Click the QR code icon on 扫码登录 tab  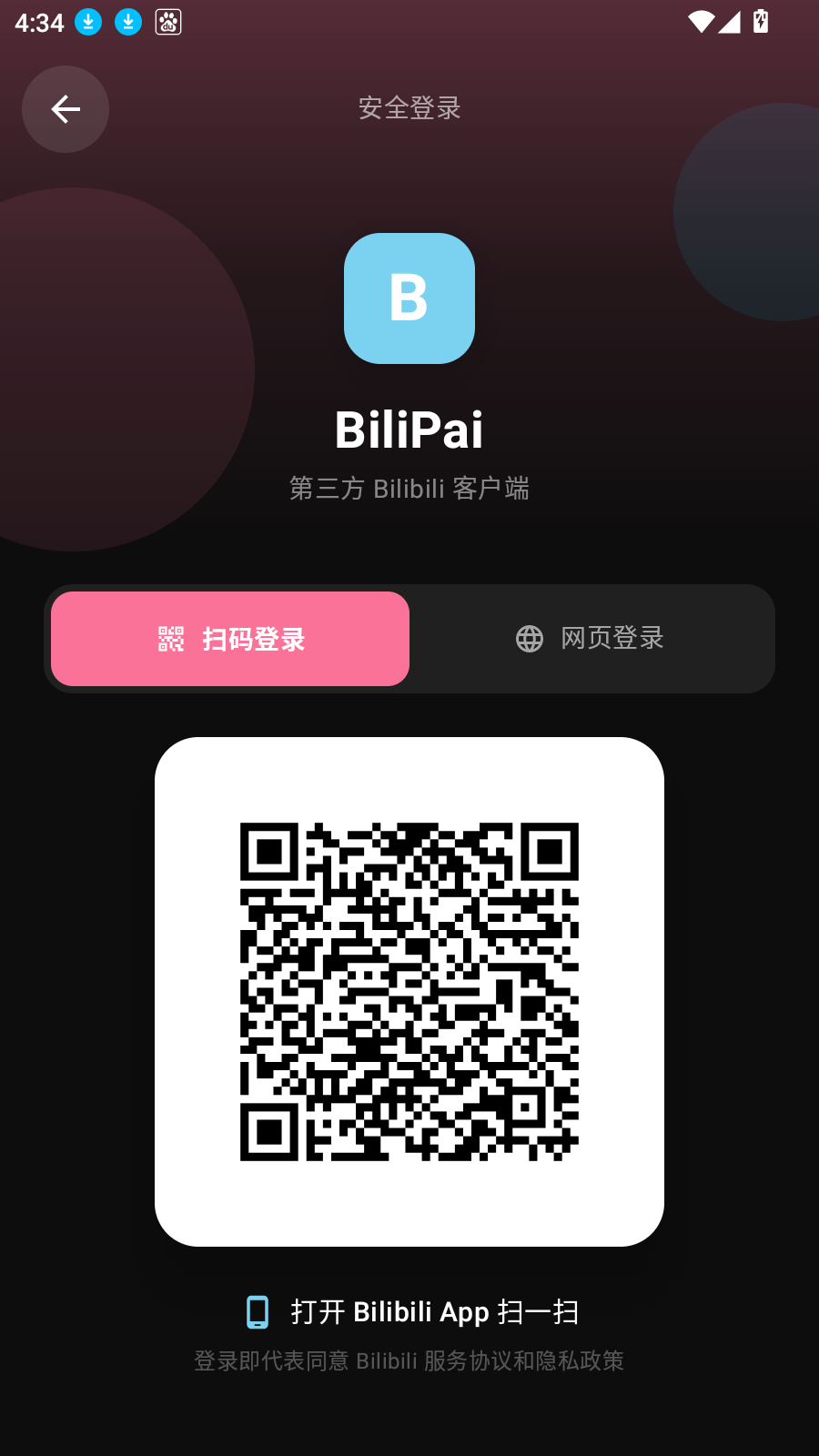171,639
